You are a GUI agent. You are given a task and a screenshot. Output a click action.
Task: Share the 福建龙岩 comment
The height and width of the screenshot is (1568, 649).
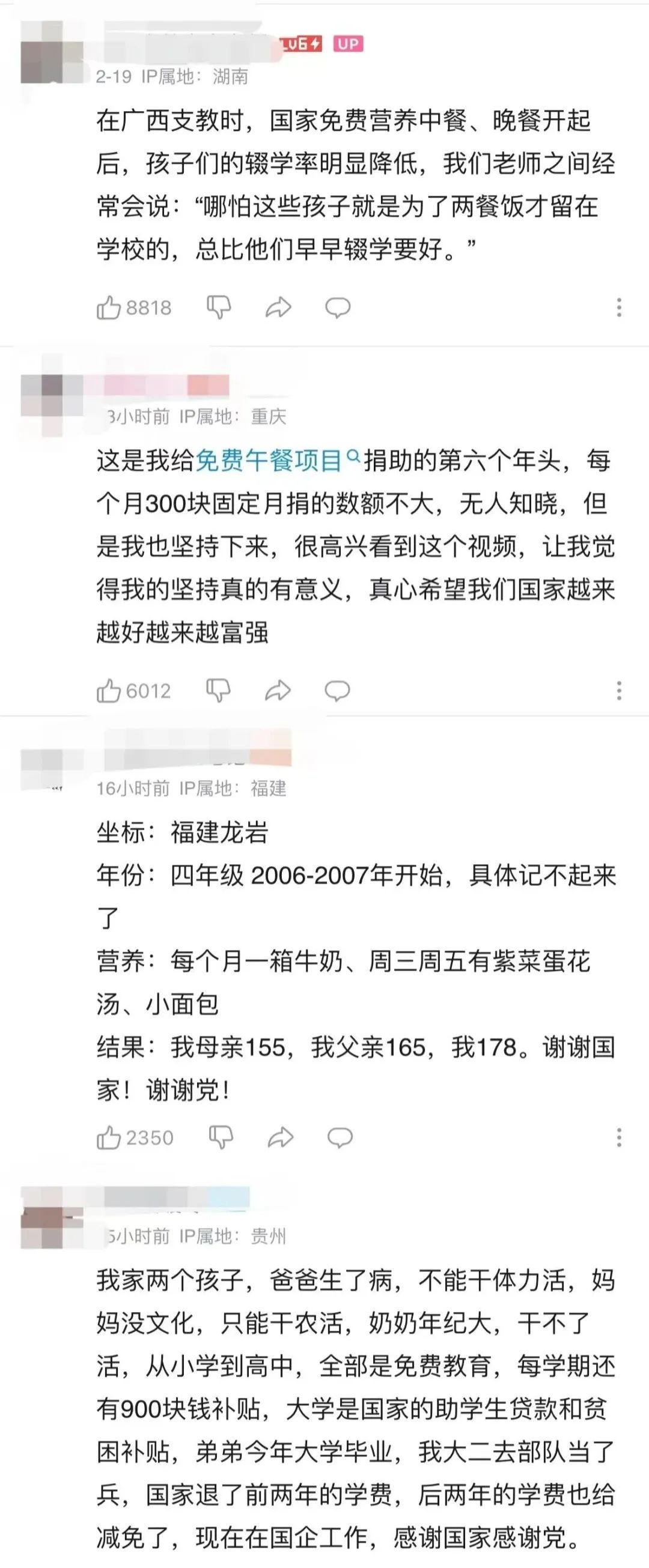click(281, 1137)
